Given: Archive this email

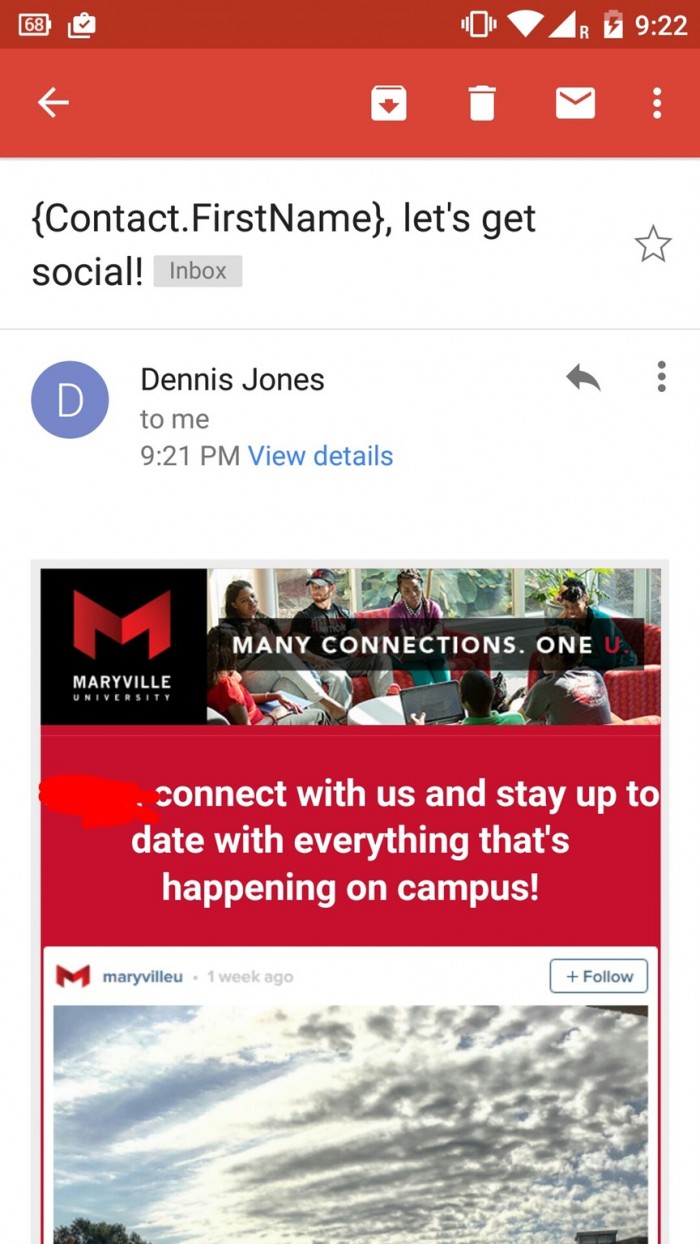Looking at the screenshot, I should point(388,102).
